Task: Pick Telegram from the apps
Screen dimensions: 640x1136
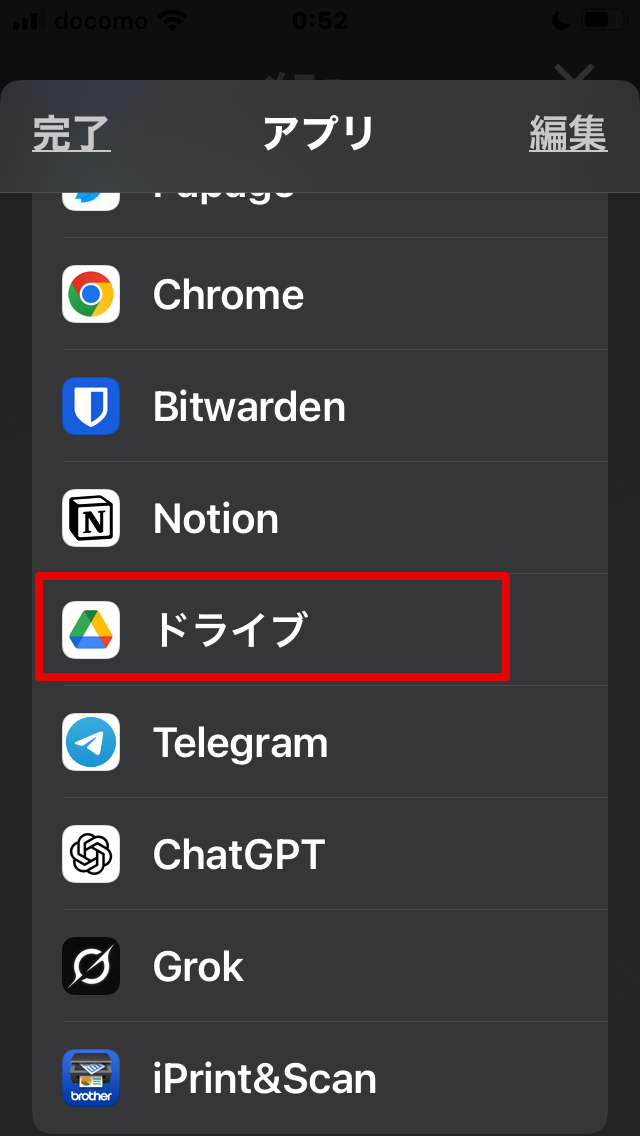Action: click(x=320, y=742)
